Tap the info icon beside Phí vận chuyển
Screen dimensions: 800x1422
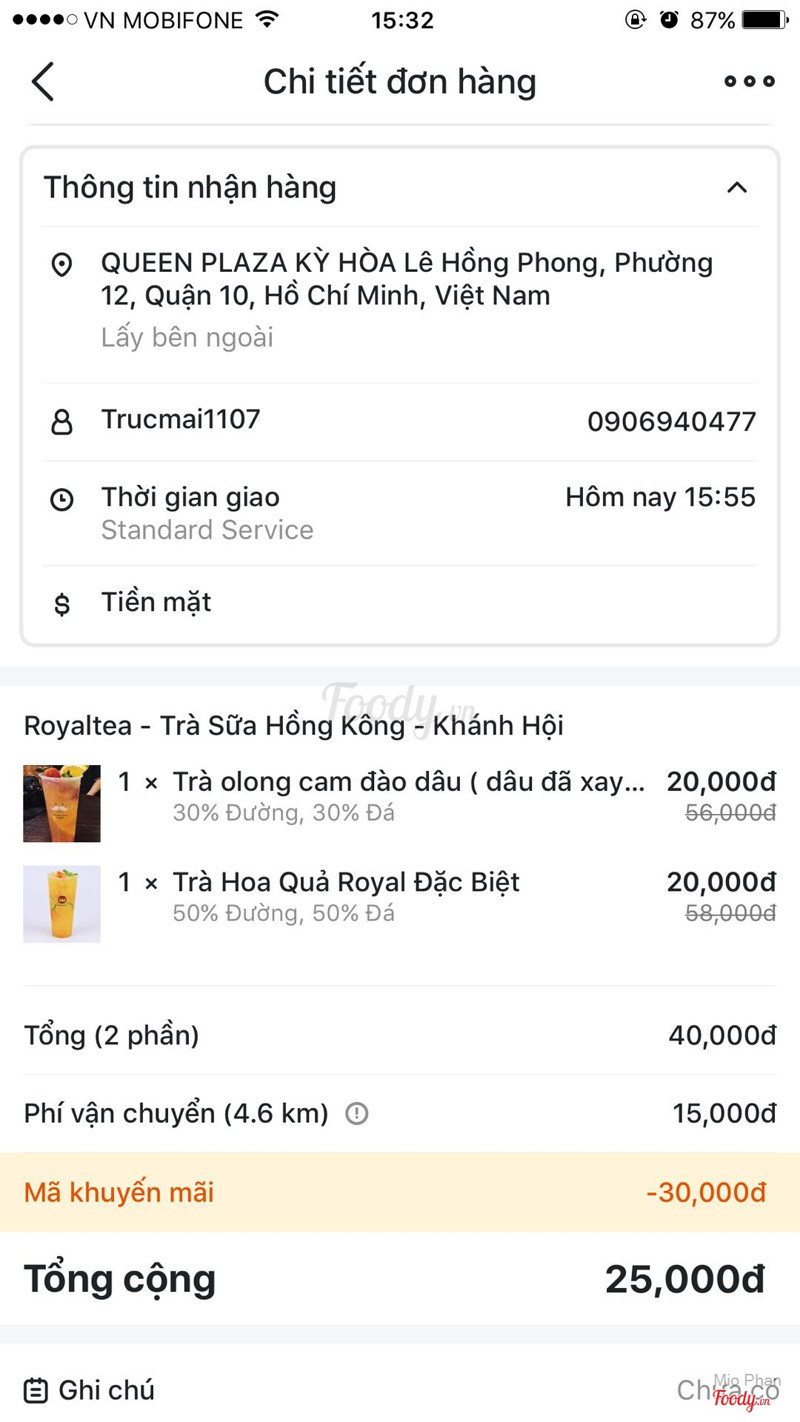click(357, 1113)
